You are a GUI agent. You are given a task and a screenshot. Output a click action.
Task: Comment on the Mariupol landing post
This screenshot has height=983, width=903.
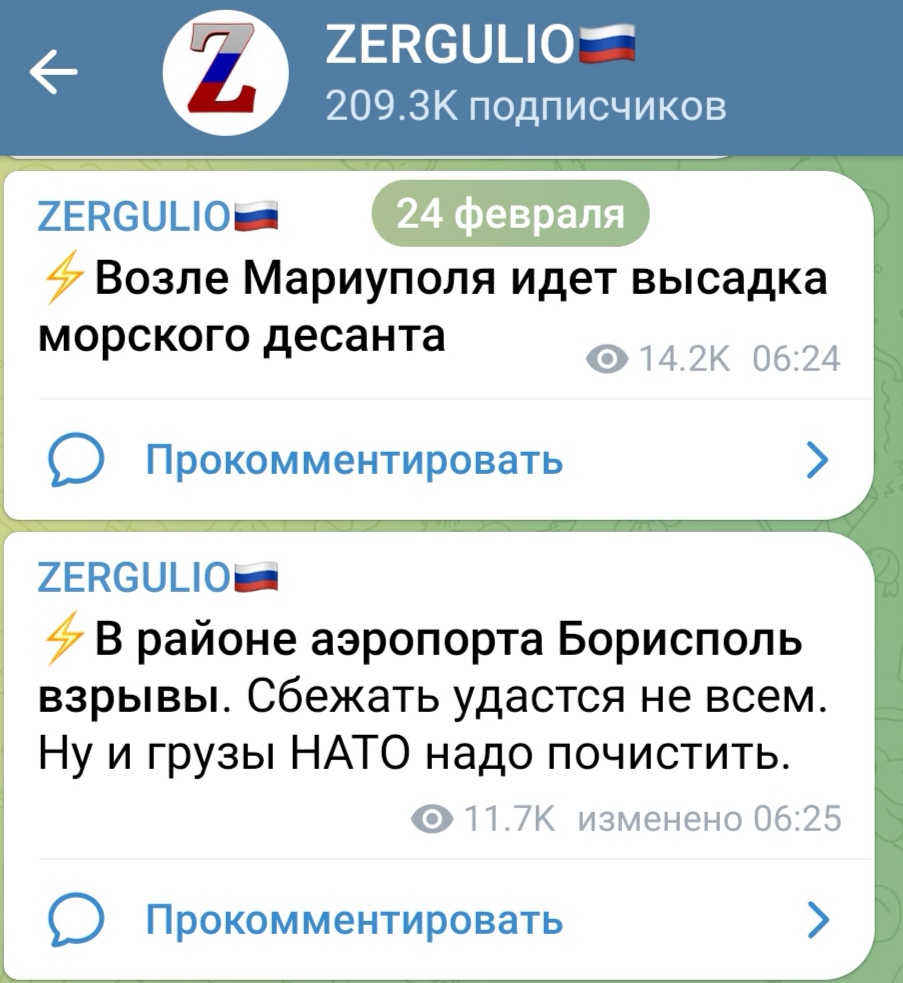[354, 461]
